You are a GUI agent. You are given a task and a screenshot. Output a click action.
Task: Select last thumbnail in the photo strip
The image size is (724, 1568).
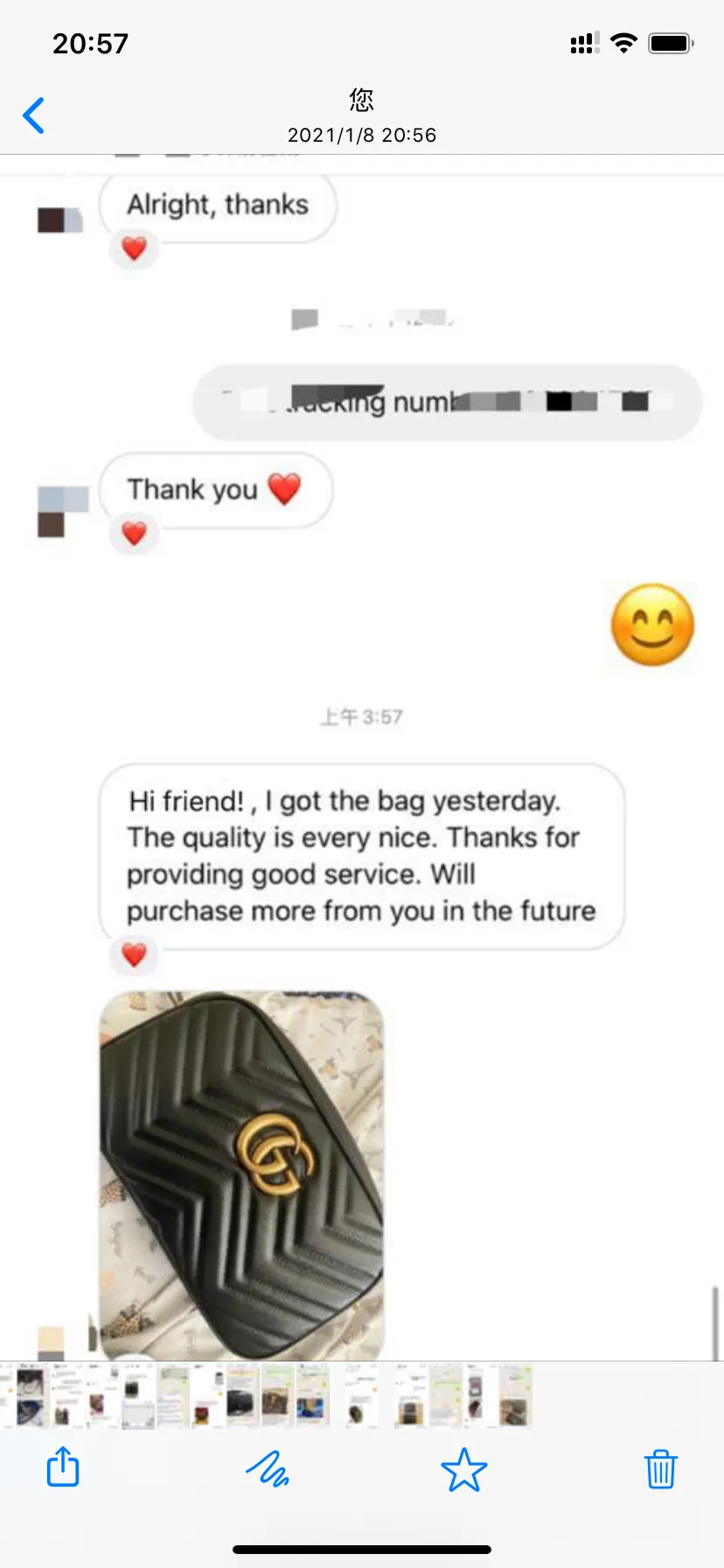click(x=515, y=1396)
